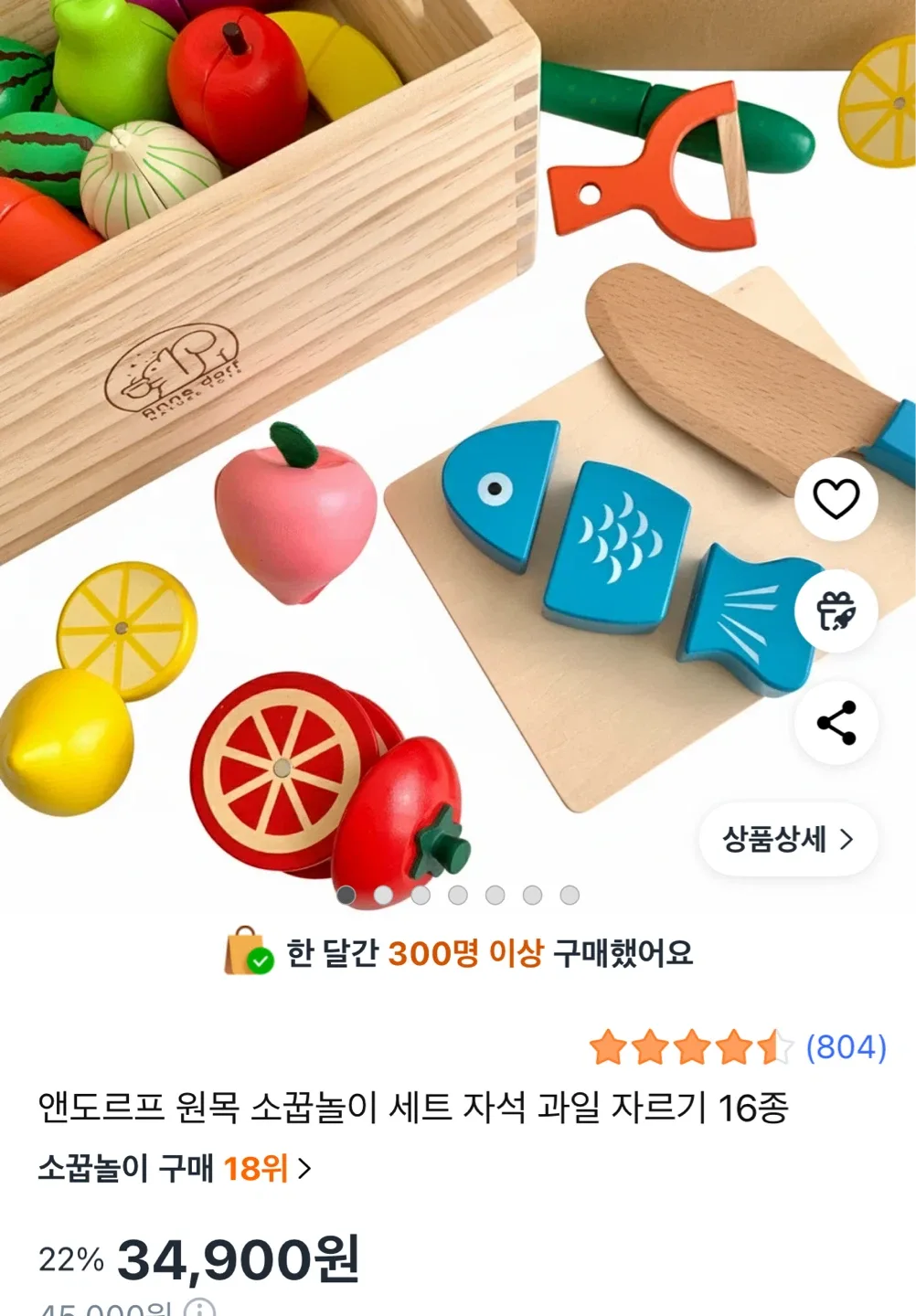This screenshot has width=916, height=1316.
Task: Show info about the original price
Action: 200,1308
